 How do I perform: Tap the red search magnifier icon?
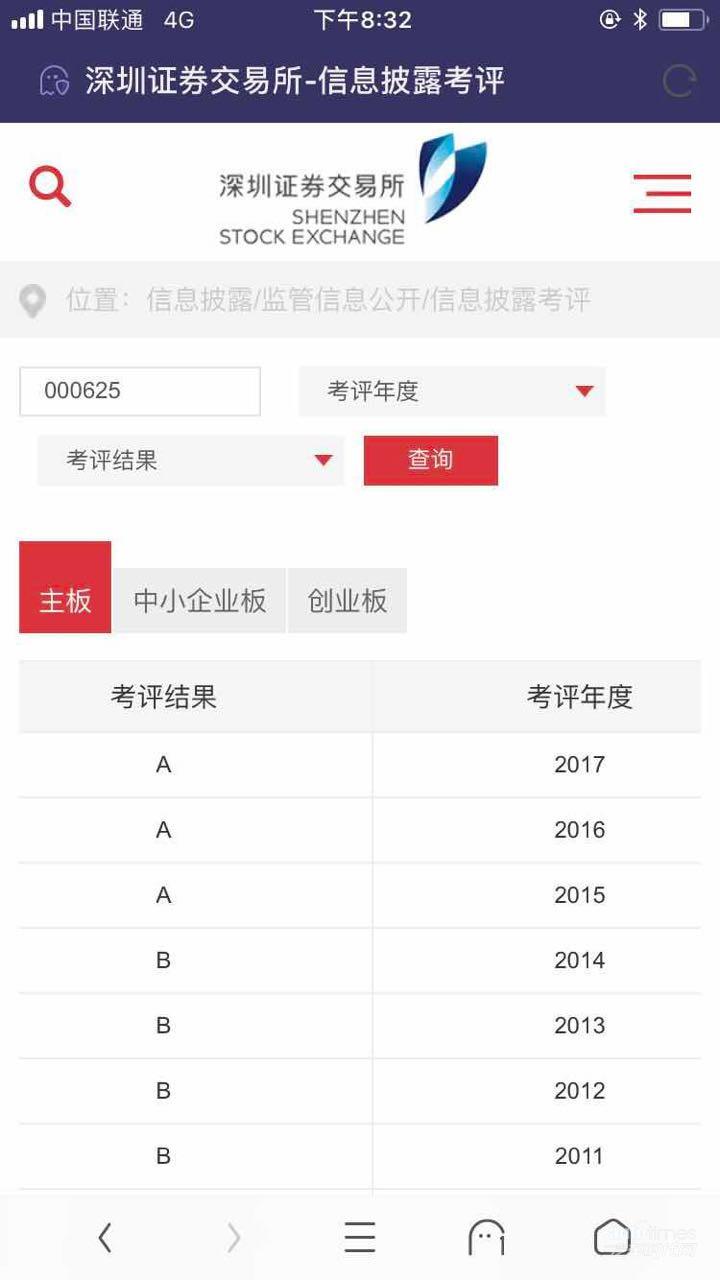50,187
